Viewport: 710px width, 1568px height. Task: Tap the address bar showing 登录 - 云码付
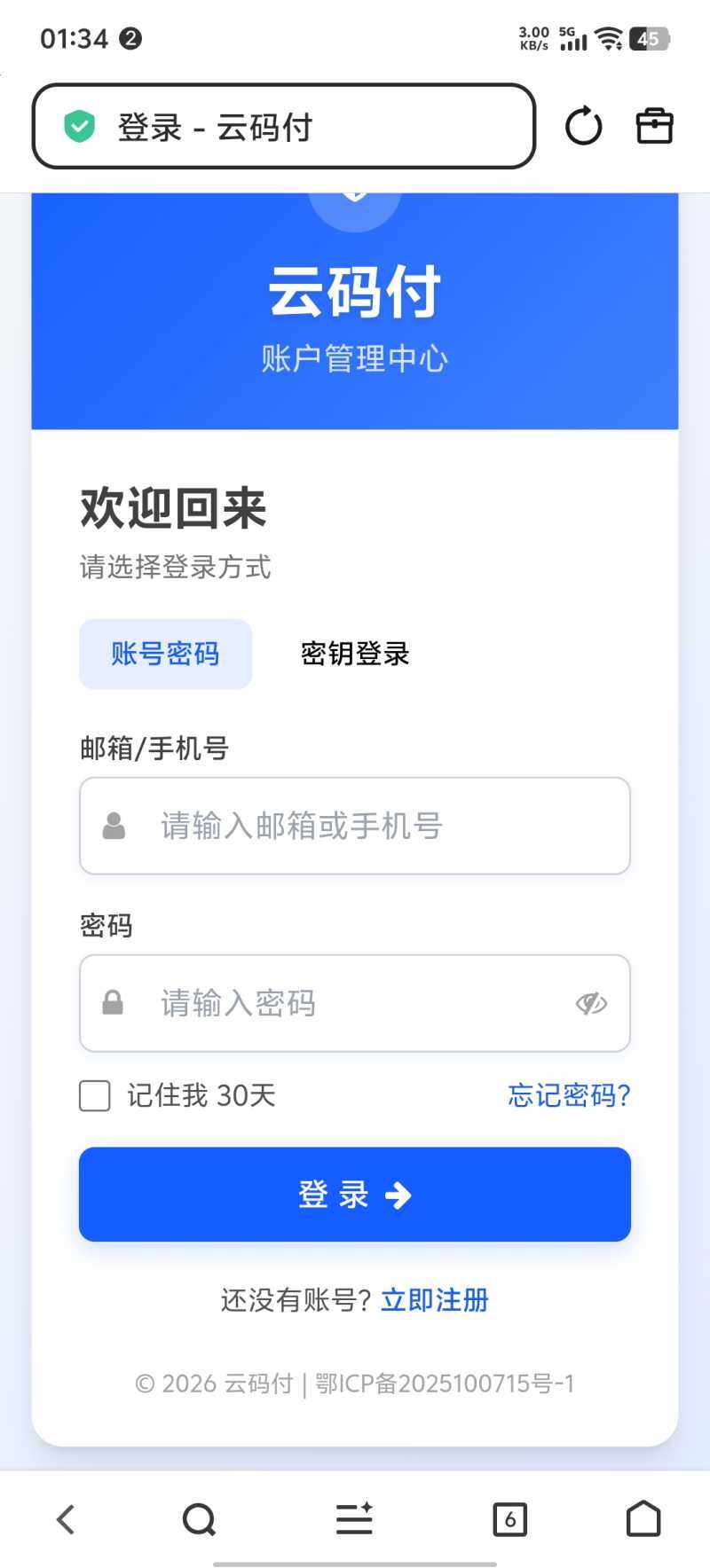tap(284, 127)
